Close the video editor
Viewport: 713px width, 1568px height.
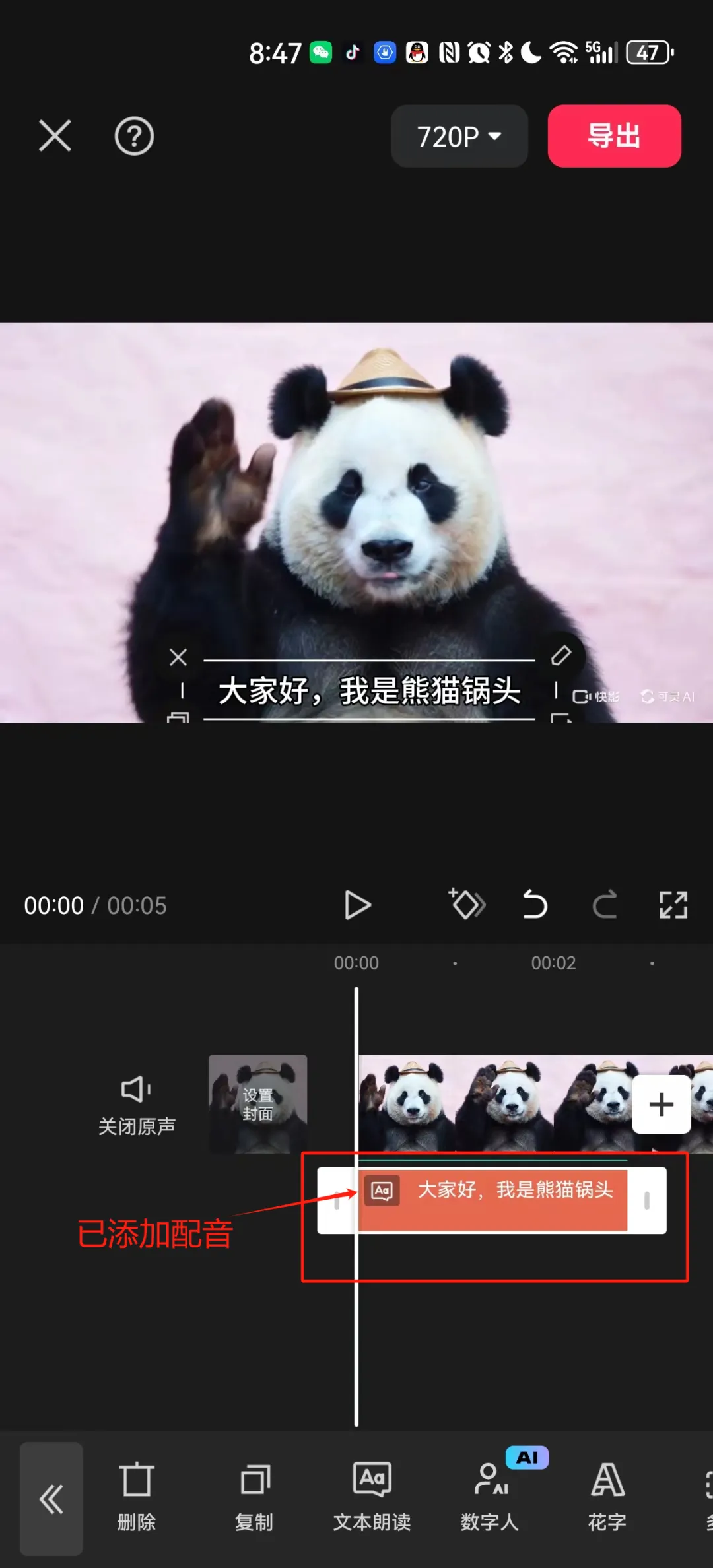click(x=55, y=136)
